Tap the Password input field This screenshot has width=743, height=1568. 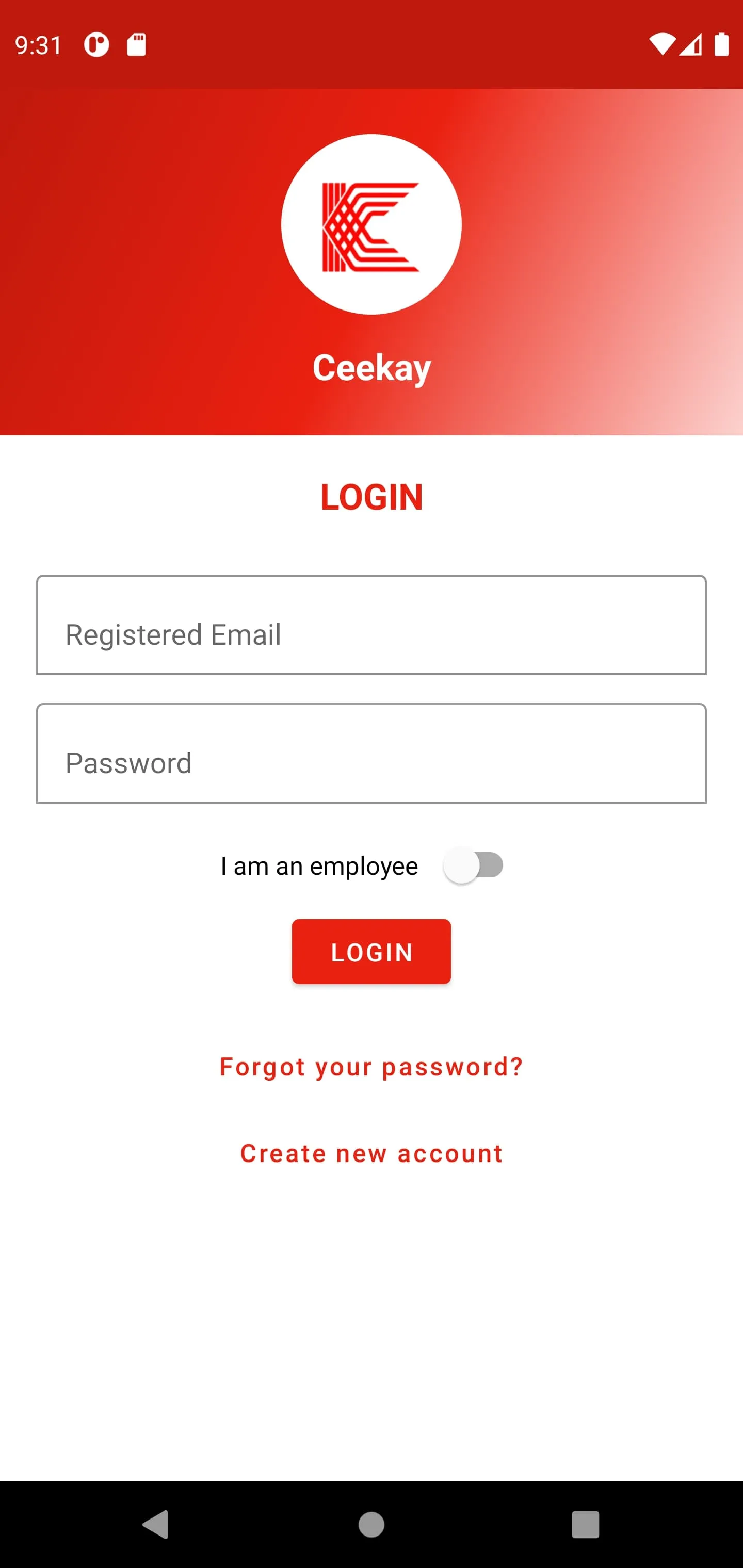coord(371,754)
